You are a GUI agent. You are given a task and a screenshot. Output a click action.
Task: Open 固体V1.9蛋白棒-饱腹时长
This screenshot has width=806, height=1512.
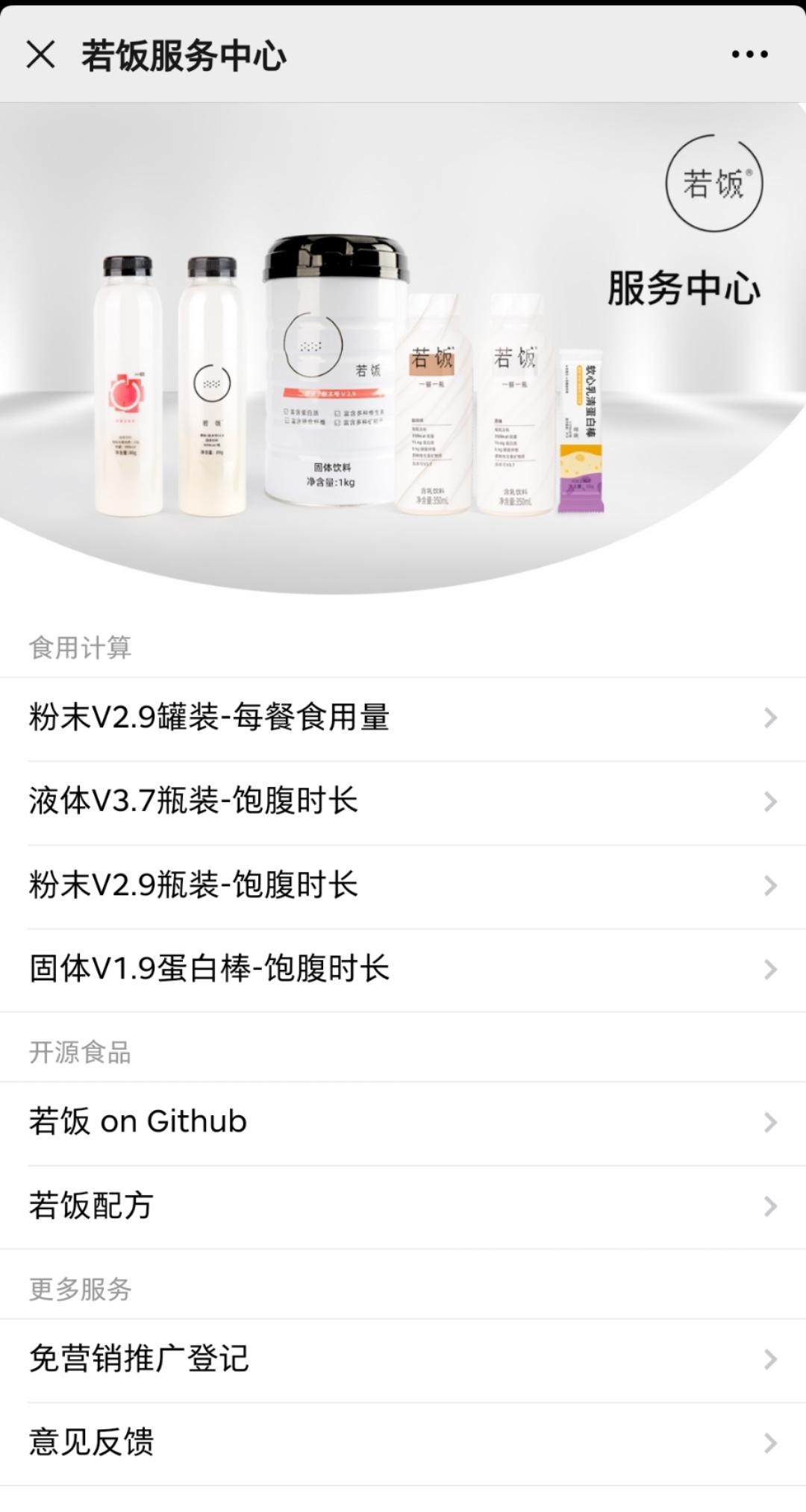[403, 970]
